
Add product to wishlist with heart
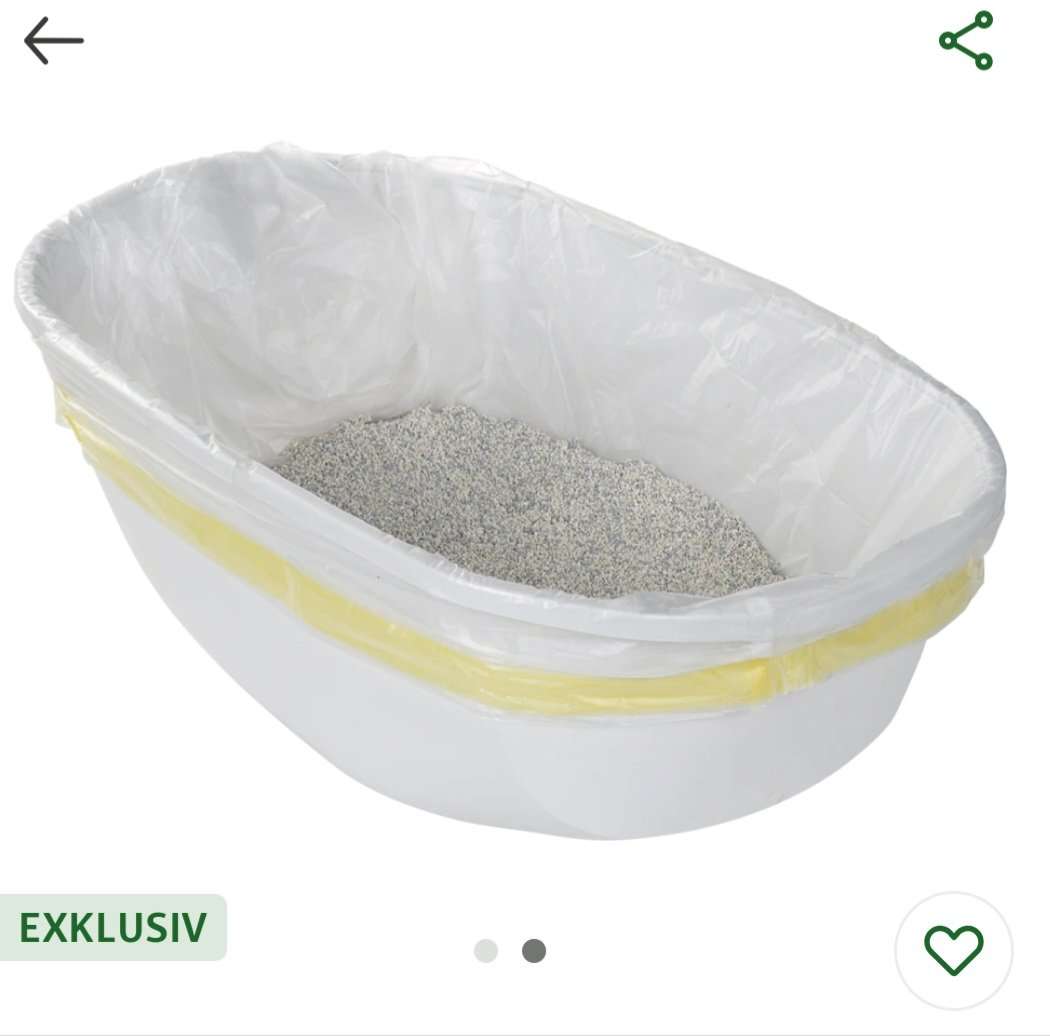click(953, 950)
